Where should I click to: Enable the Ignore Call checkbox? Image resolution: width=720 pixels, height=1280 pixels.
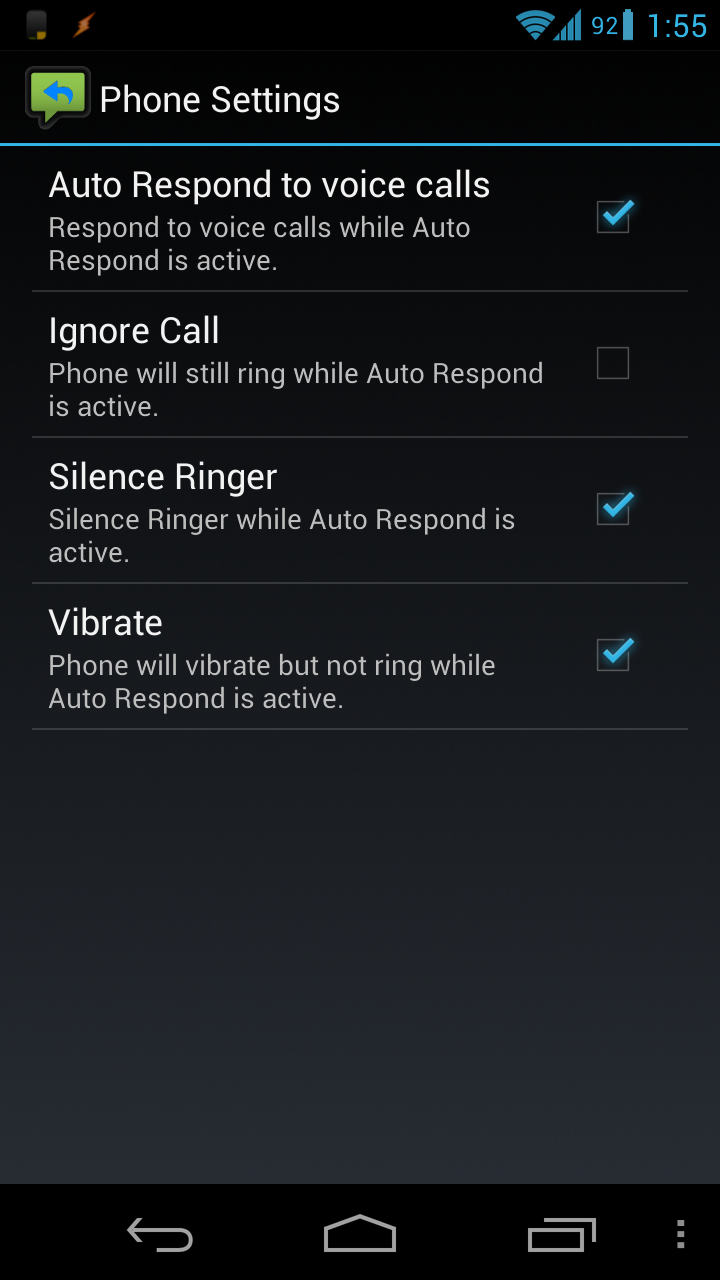(x=613, y=363)
